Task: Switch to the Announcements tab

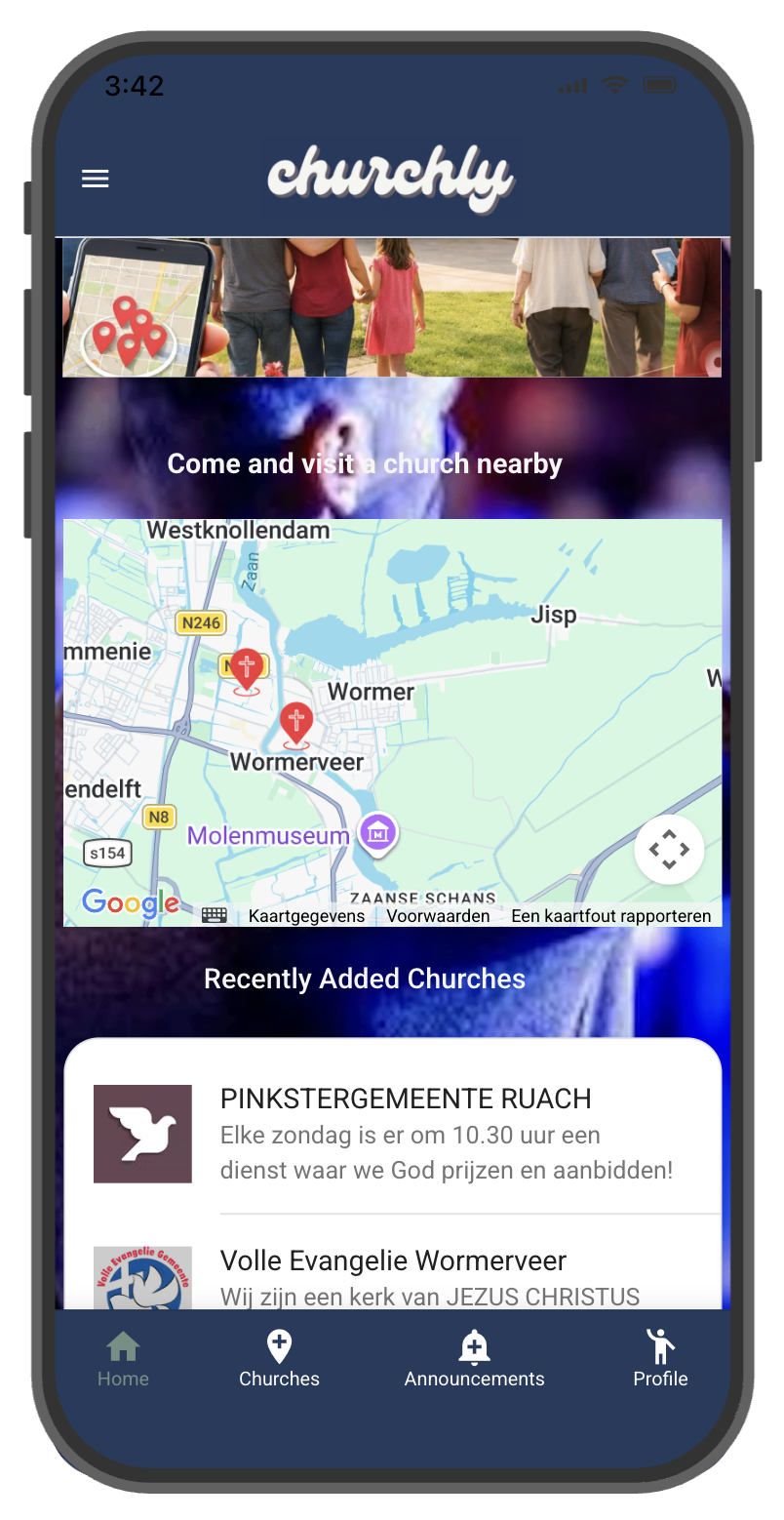Action: [x=474, y=1358]
